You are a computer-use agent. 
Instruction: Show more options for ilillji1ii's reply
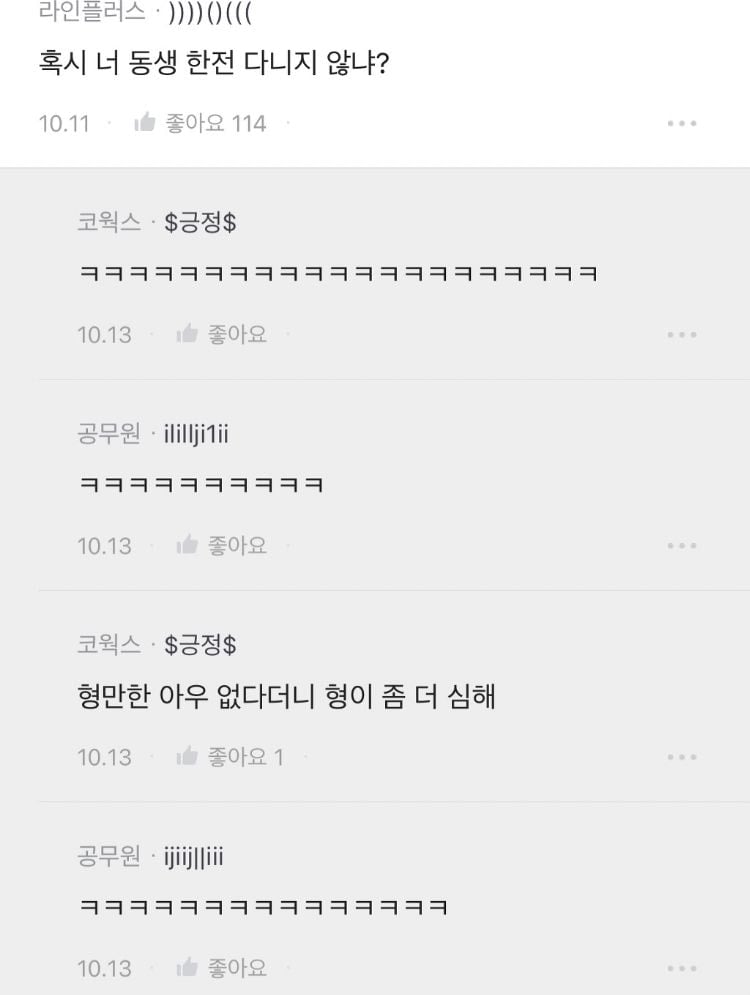681,546
